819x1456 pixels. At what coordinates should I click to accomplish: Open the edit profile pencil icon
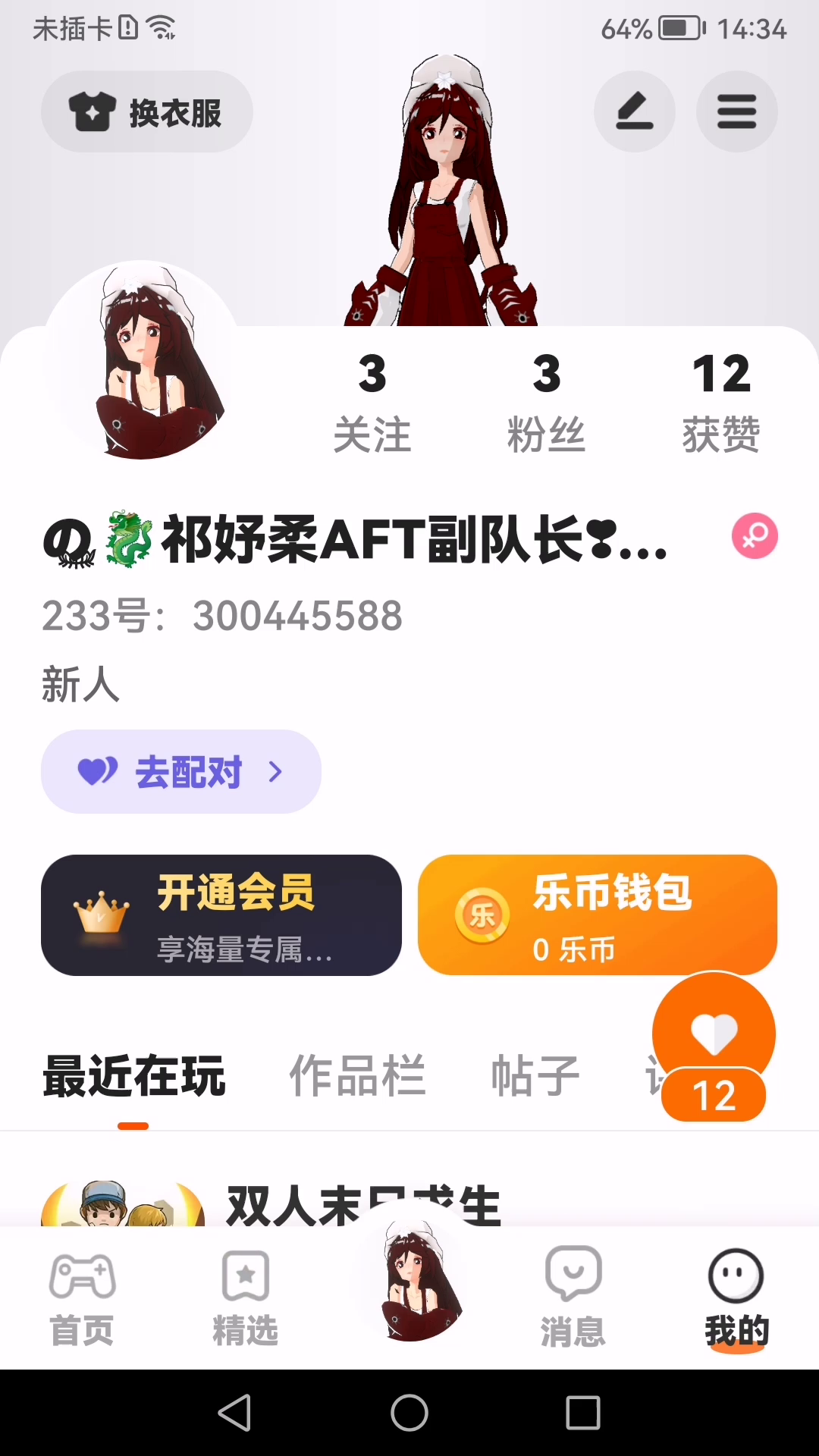click(634, 112)
